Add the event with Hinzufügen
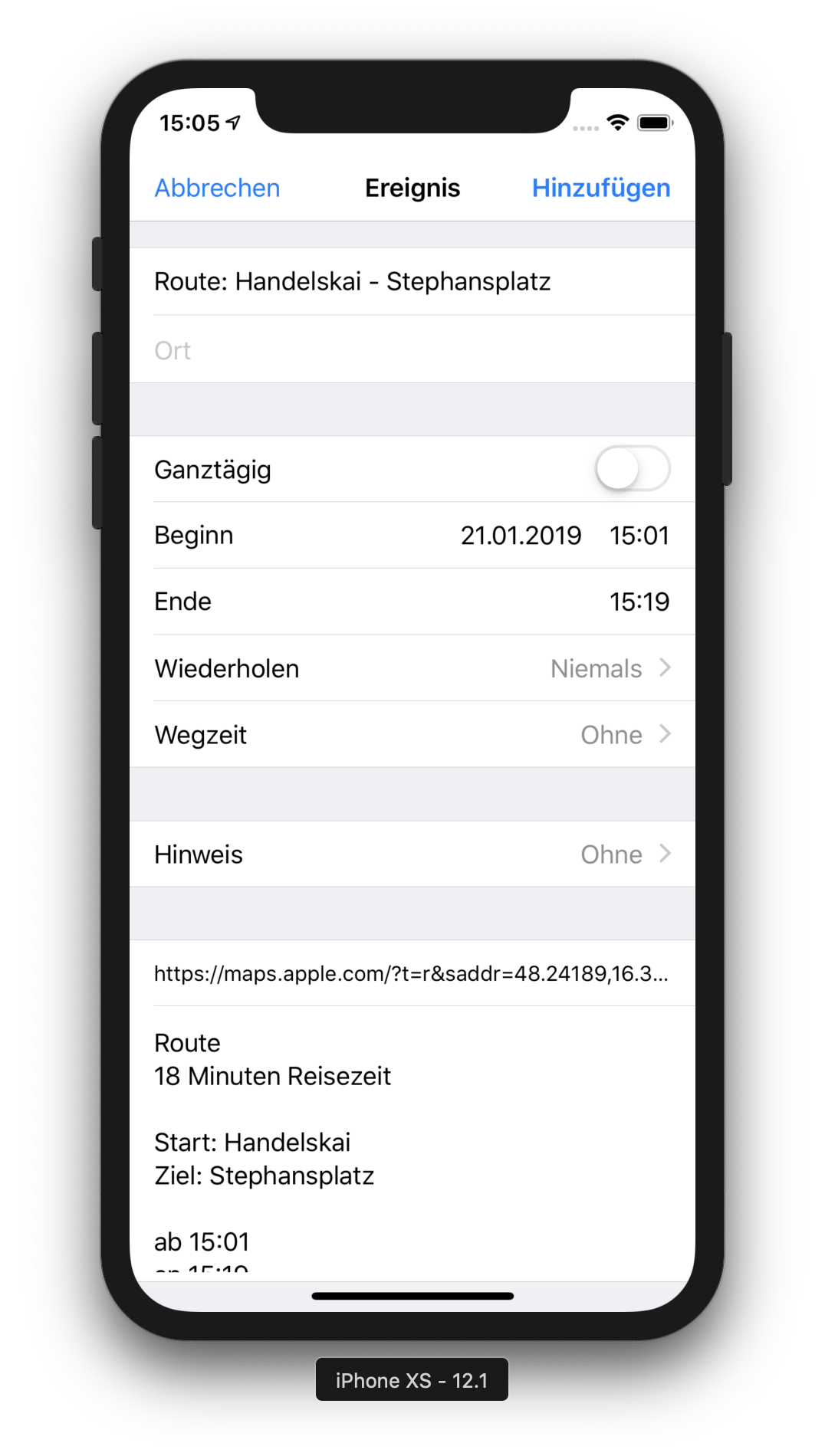This screenshot has width=825, height=1456. click(600, 188)
